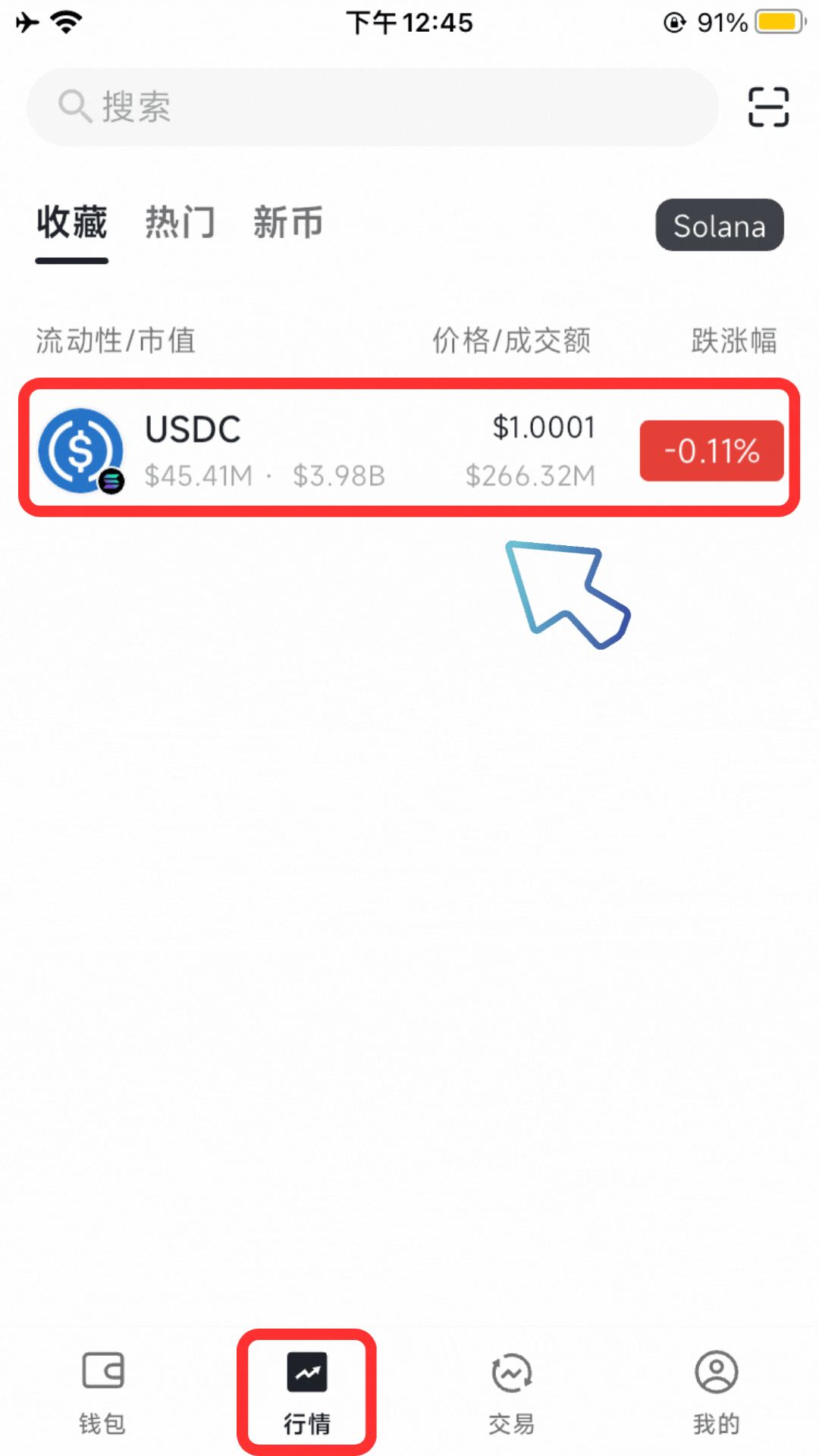The width and height of the screenshot is (819, 1456).
Task: Open the Solana network selector
Action: coord(719,225)
